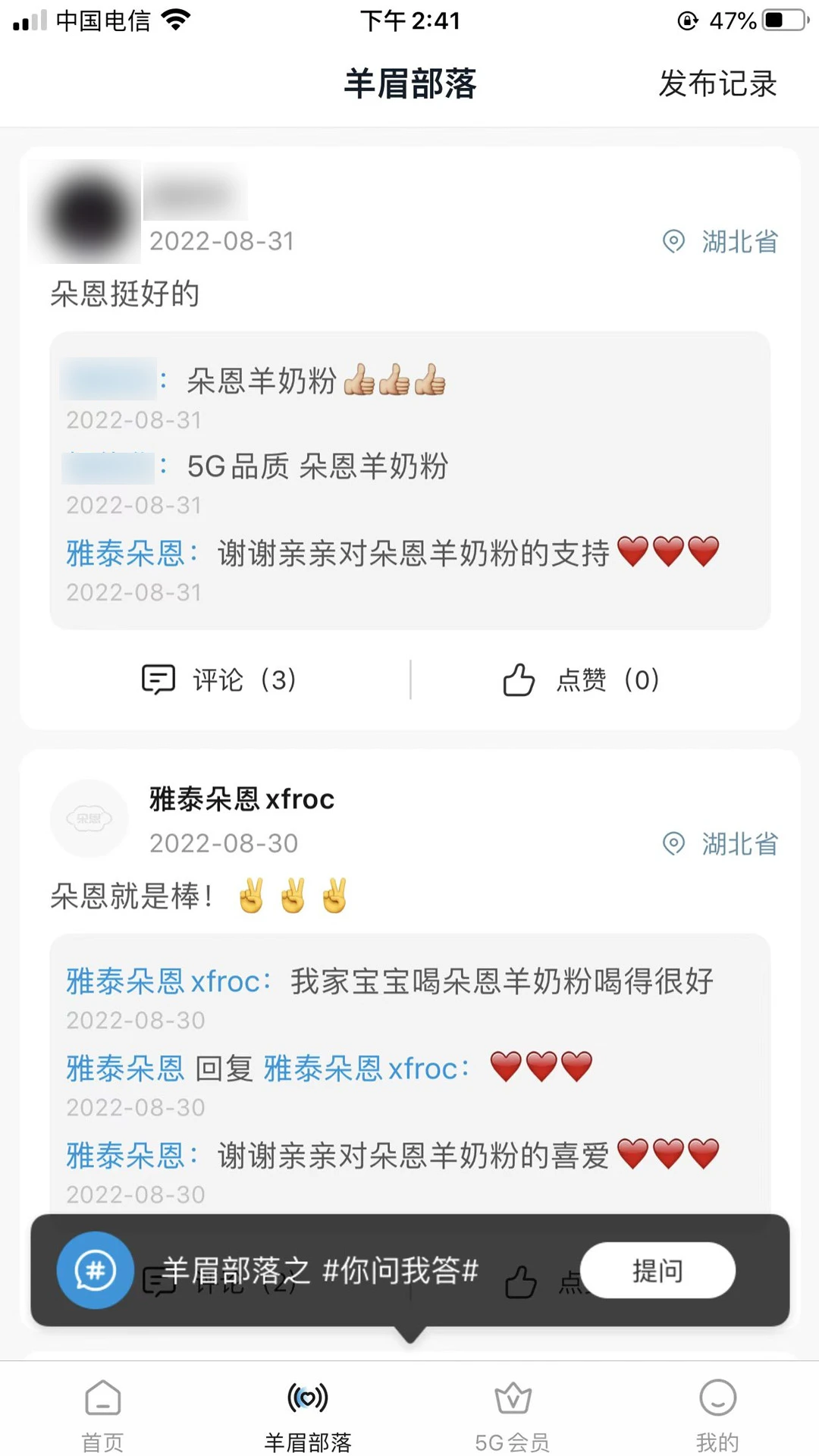This screenshot has height=1456, width=819.
Task: Tap the 提问 button
Action: point(657,1270)
